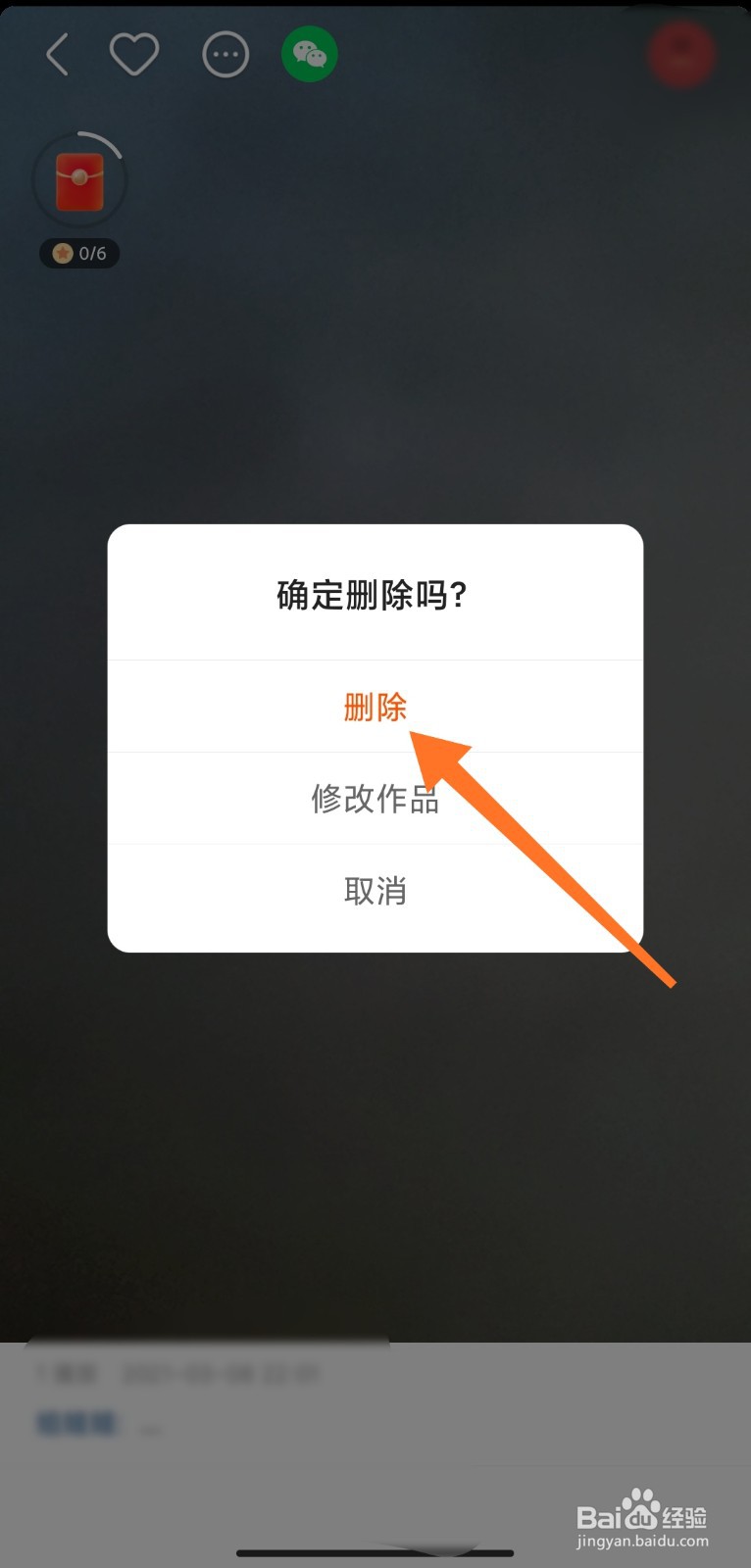Tap the heart icon to like
Viewport: 751px width, 1568px height.
[x=134, y=54]
